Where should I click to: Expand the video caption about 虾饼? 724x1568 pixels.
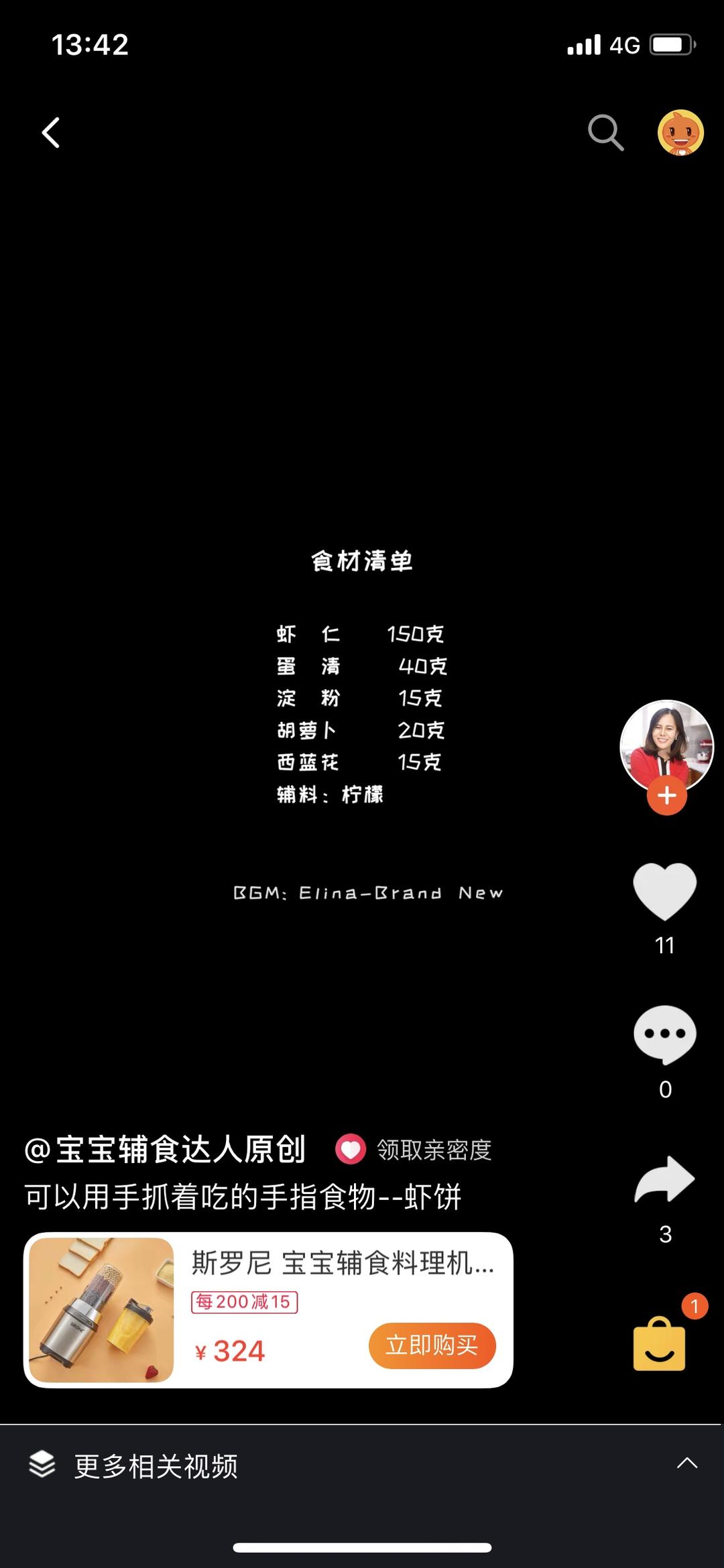coord(242,1196)
